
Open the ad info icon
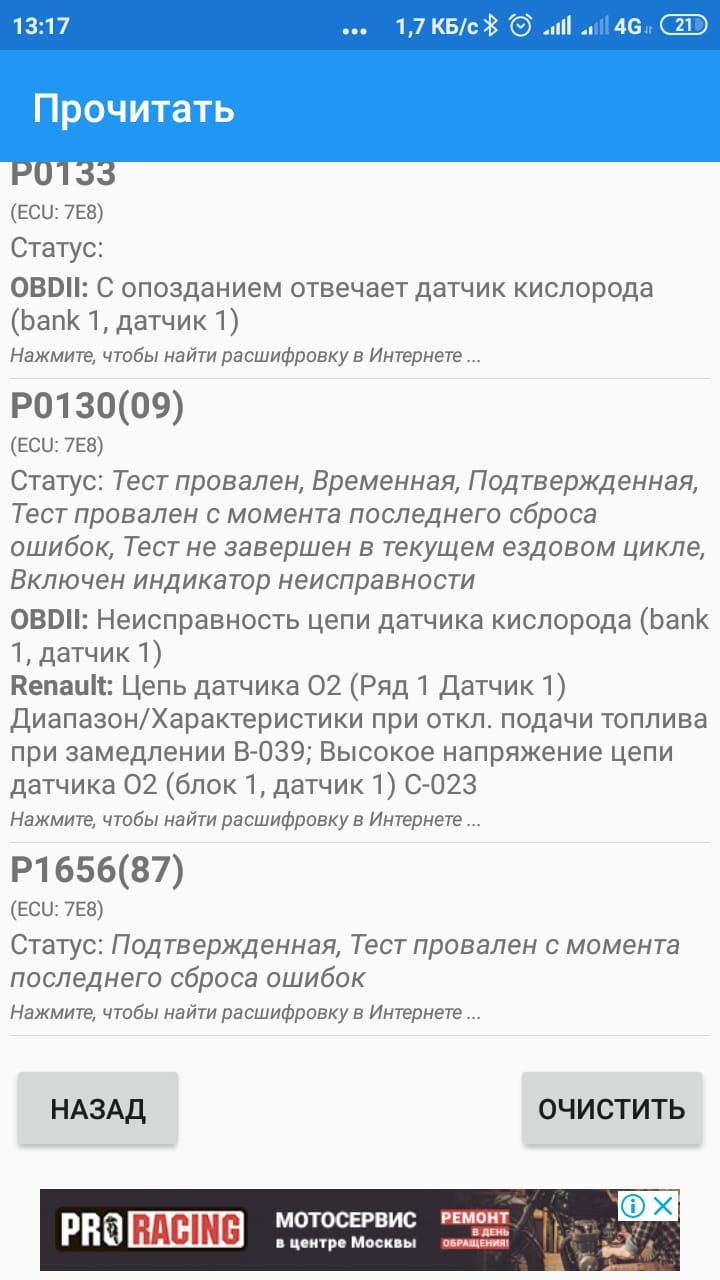[x=632, y=1206]
